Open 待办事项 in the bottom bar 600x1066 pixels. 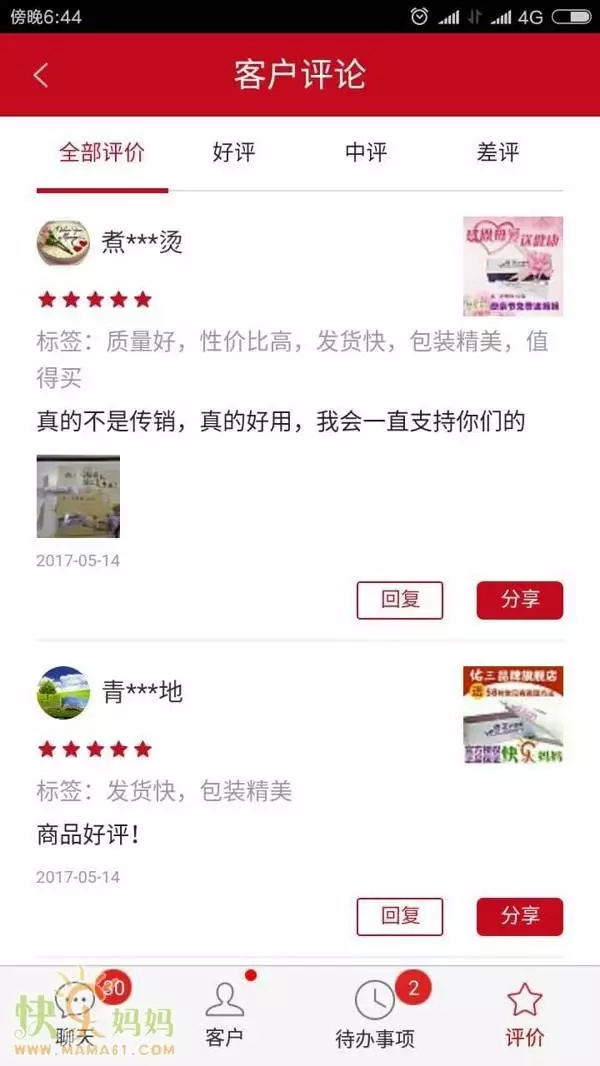pyautogui.click(x=374, y=1012)
